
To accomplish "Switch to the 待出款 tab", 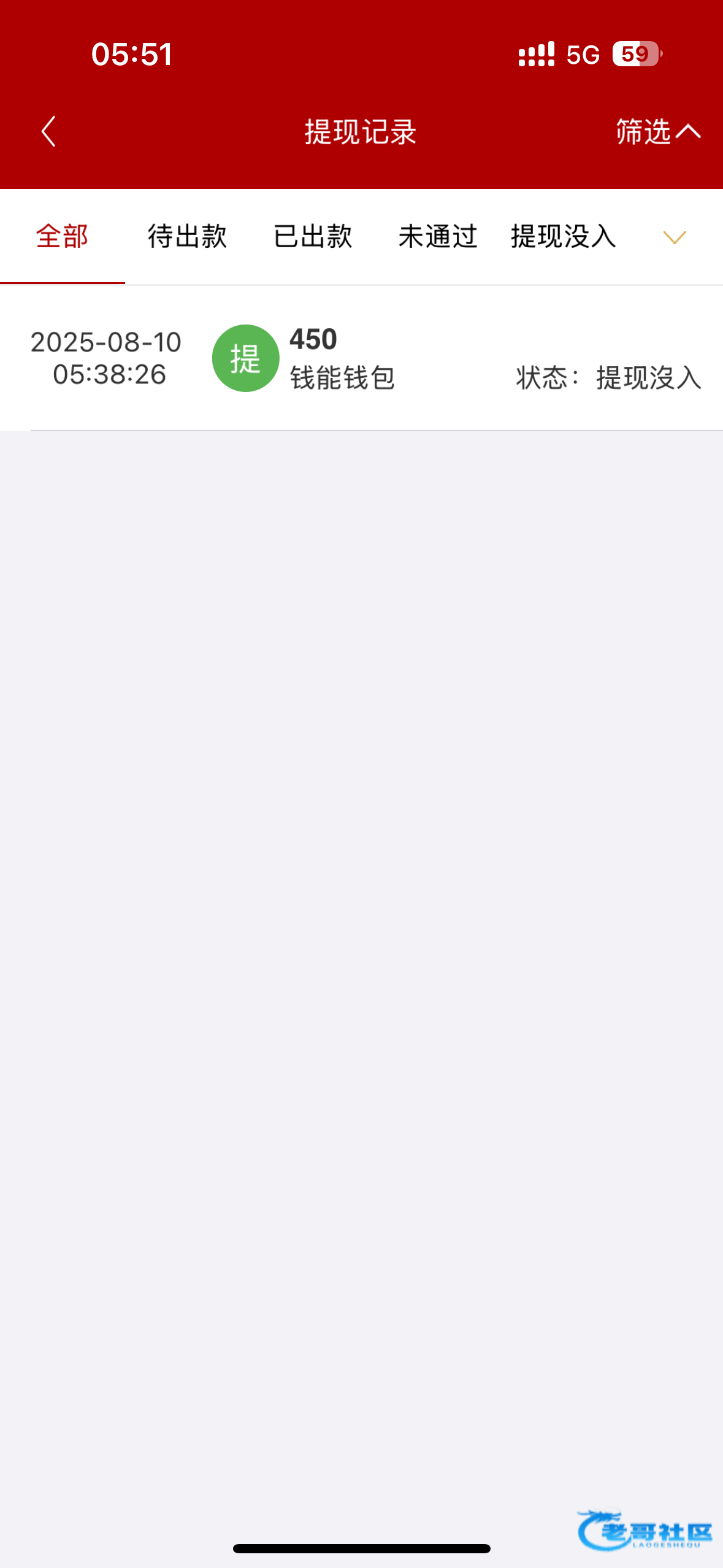I will (x=187, y=237).
